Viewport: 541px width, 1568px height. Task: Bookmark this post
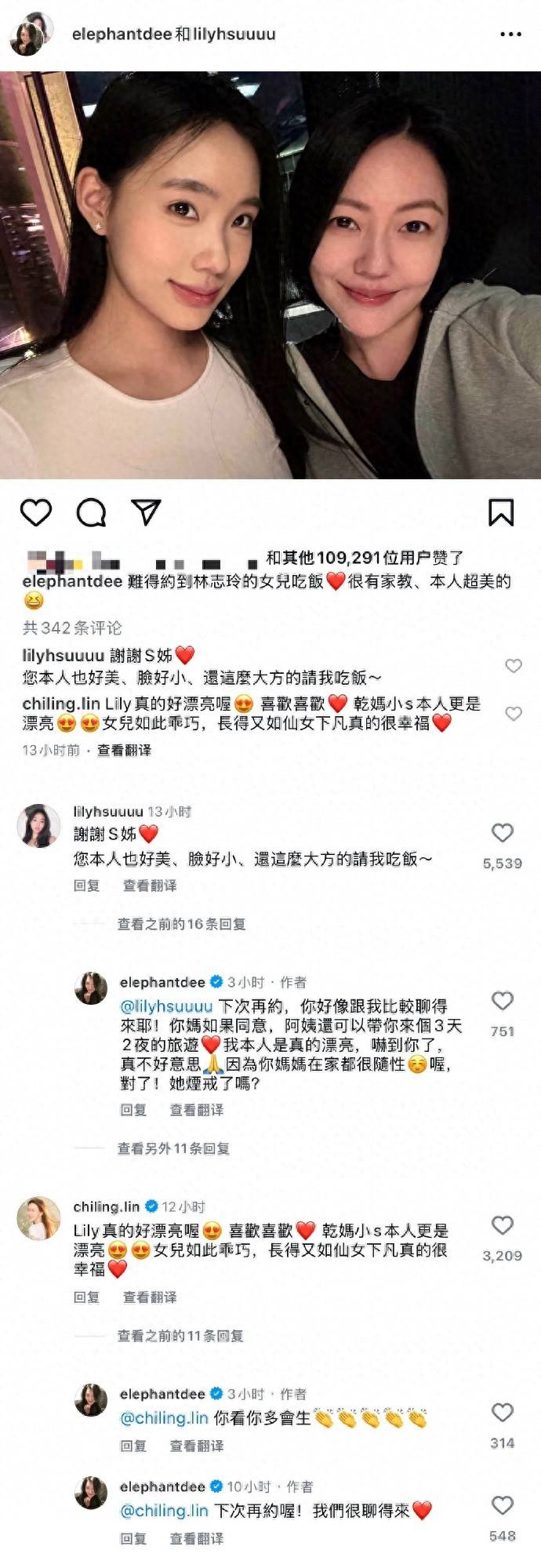(501, 512)
